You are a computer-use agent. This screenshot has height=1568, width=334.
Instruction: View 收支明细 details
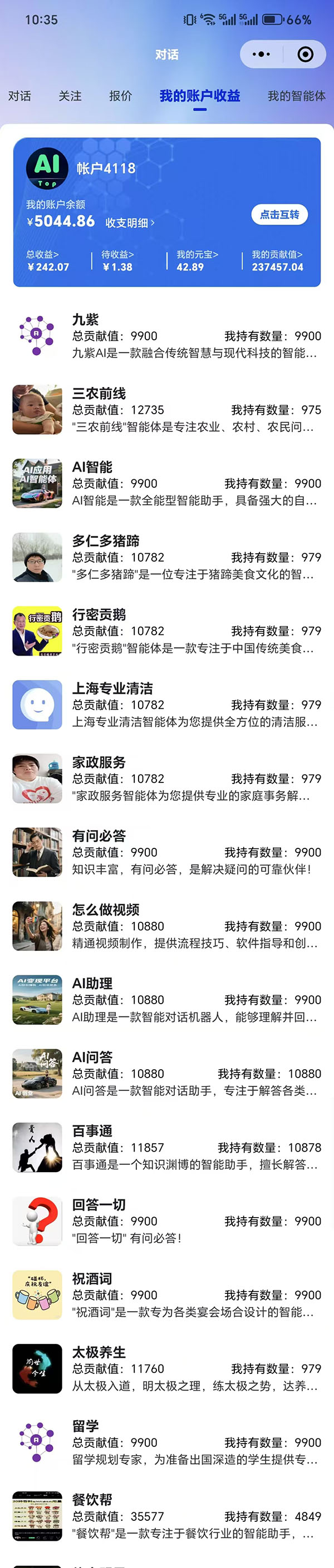(x=130, y=223)
